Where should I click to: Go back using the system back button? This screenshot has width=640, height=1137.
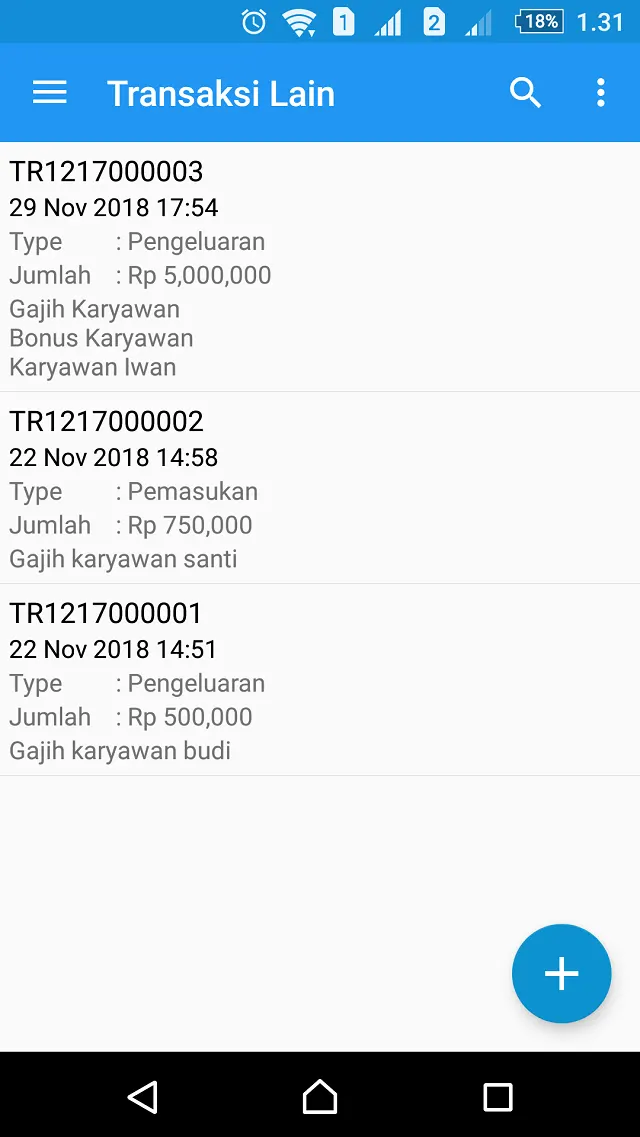coord(143,1096)
